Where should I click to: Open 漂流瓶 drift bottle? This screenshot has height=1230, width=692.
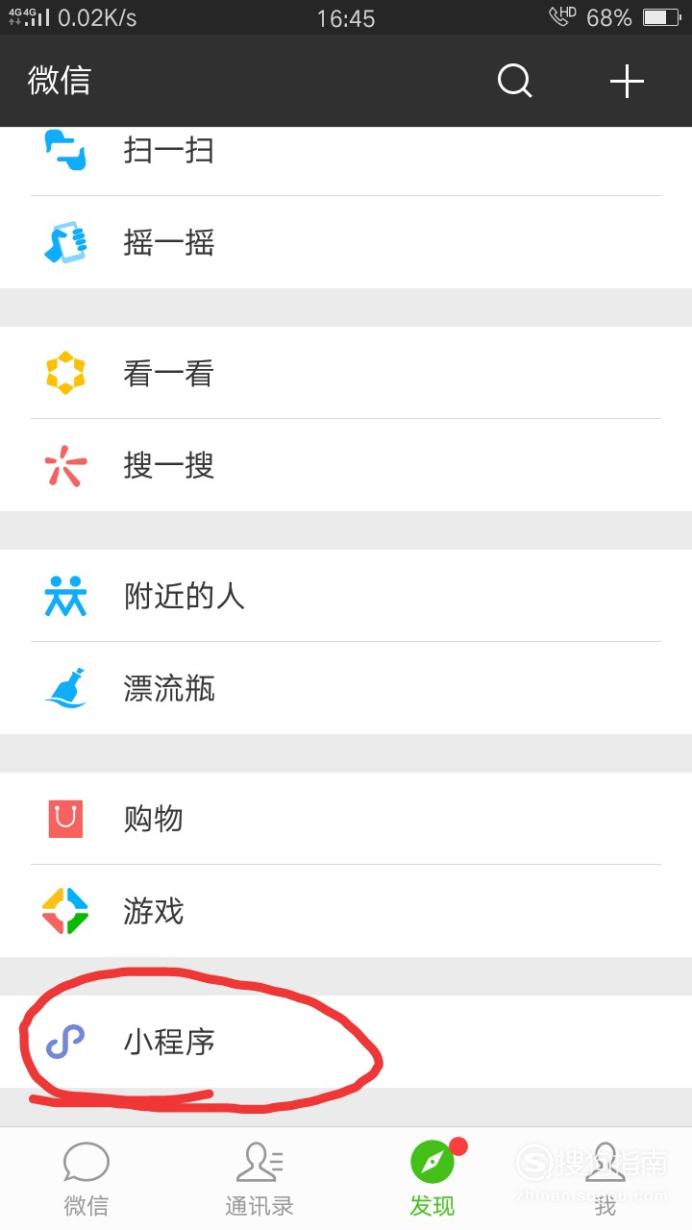[x=346, y=689]
